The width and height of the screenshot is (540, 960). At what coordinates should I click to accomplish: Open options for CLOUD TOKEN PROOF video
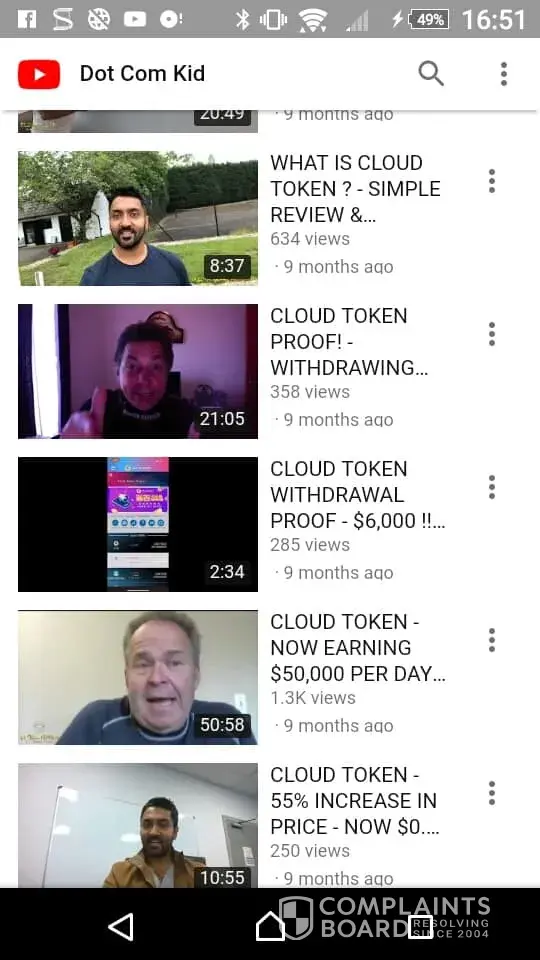click(492, 334)
